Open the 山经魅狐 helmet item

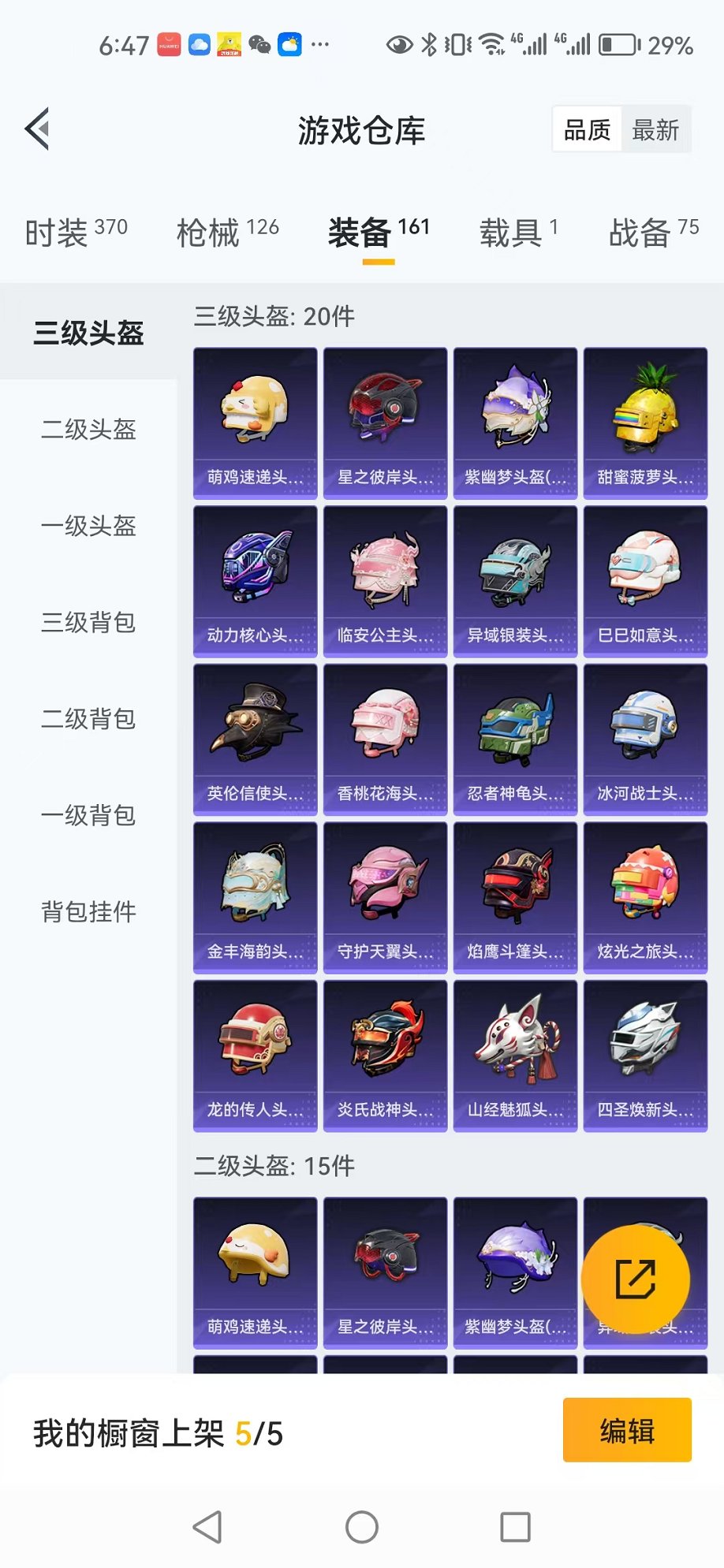pyautogui.click(x=515, y=1055)
